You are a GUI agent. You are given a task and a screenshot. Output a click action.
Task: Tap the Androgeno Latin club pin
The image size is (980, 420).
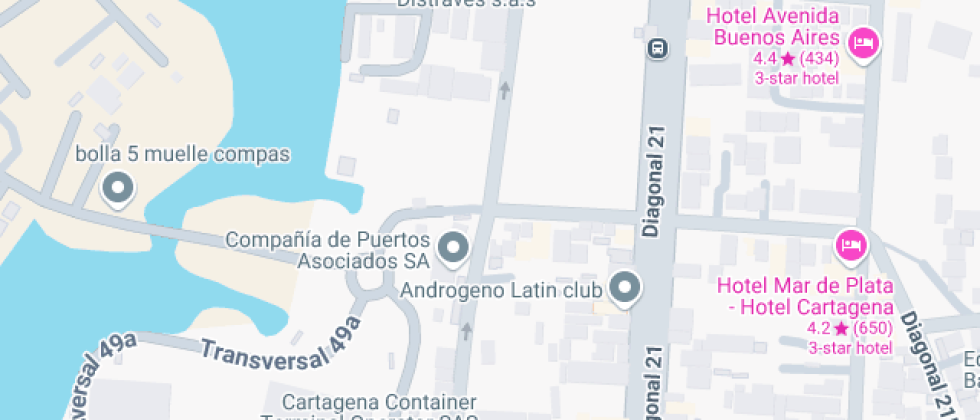[x=625, y=289]
